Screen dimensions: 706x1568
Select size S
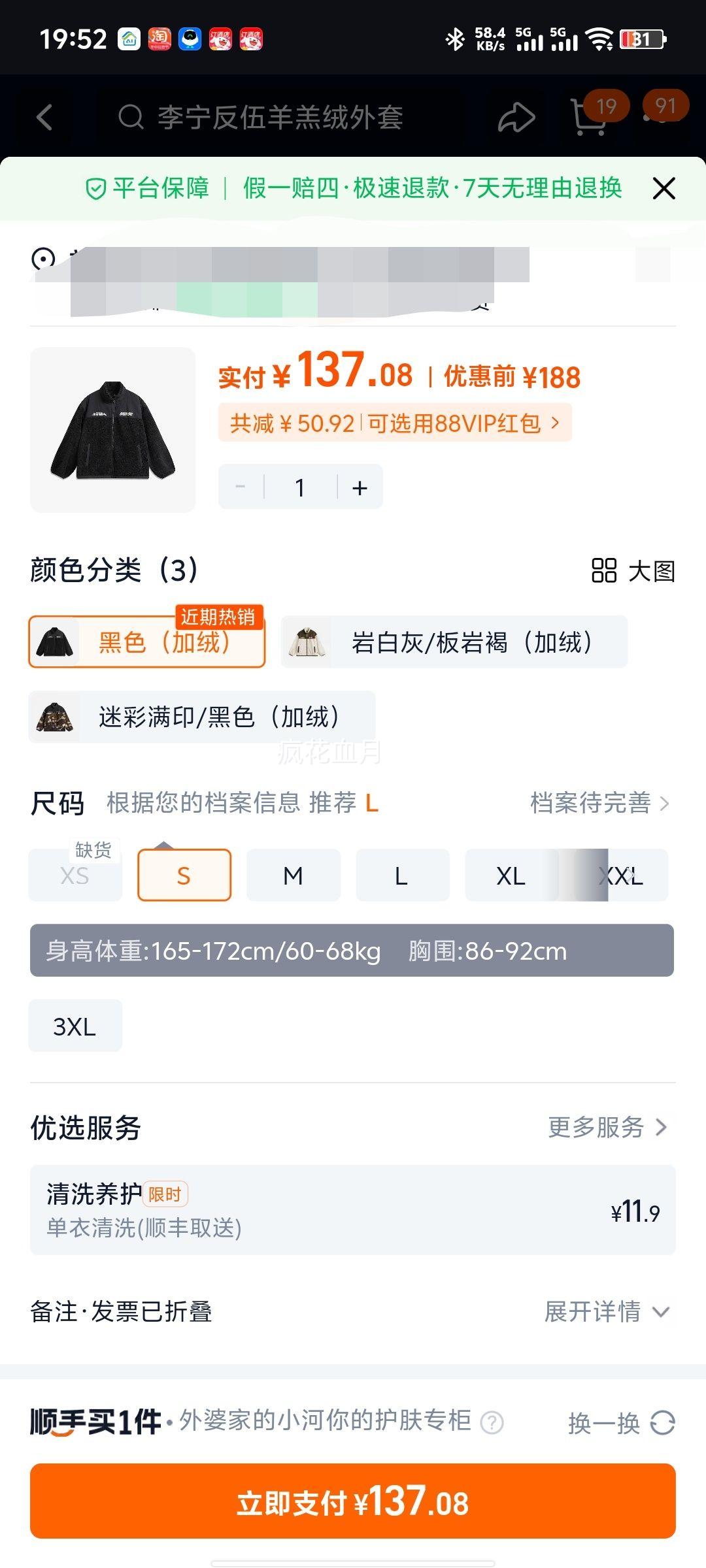(184, 875)
